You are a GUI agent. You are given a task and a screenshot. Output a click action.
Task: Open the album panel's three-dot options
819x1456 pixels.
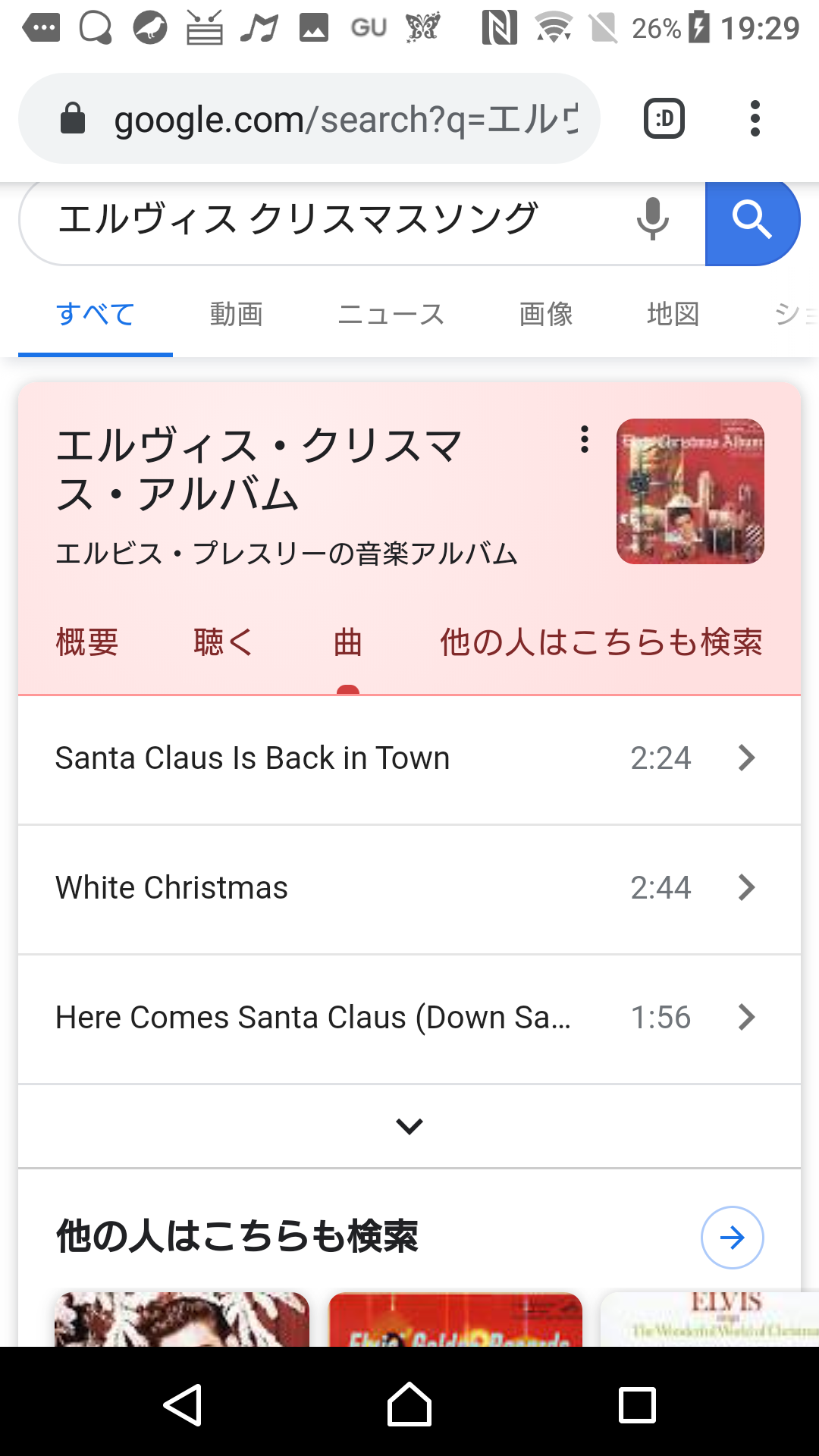pos(585,439)
